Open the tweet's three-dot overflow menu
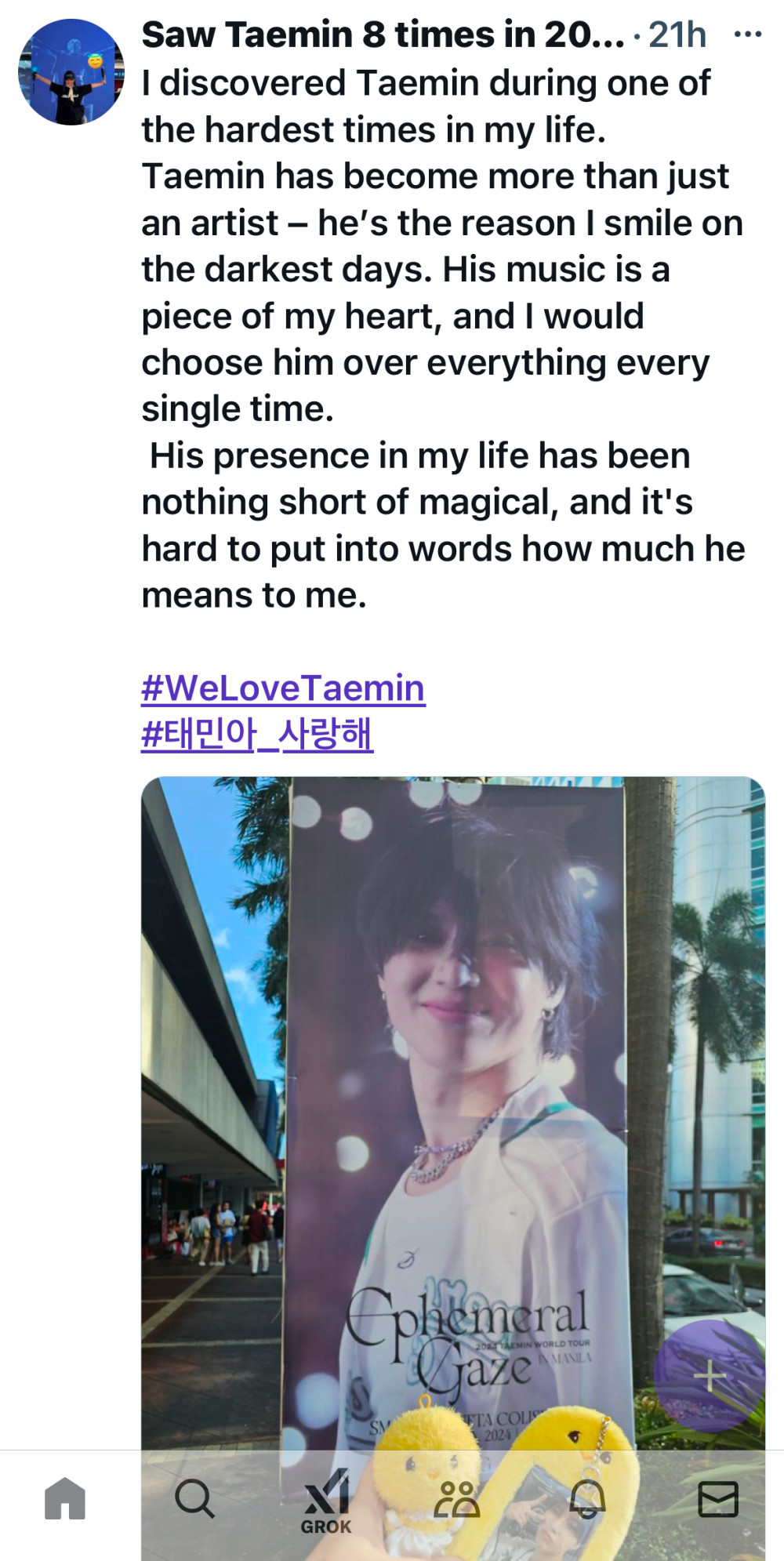The height and width of the screenshot is (1561, 784). pos(747,34)
